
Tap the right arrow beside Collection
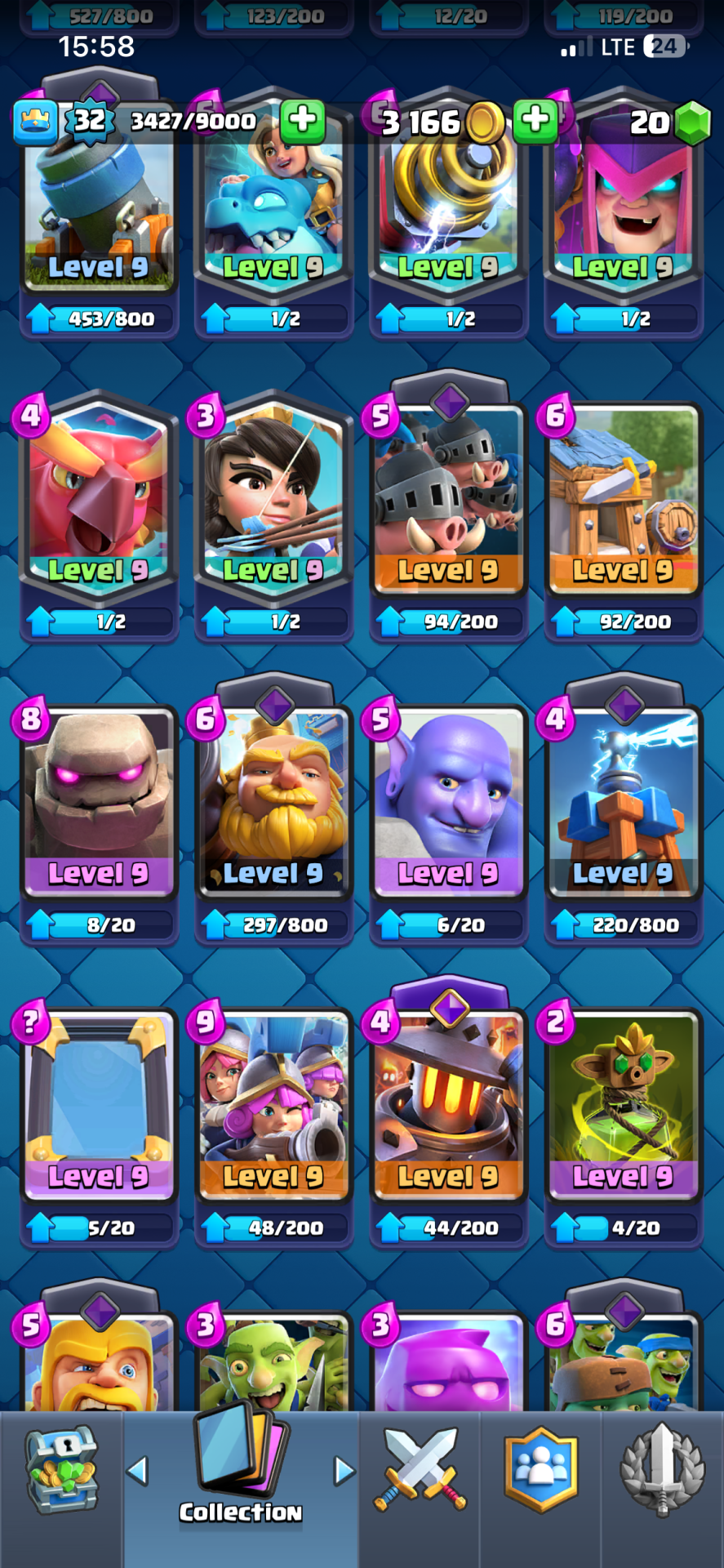[344, 1472]
